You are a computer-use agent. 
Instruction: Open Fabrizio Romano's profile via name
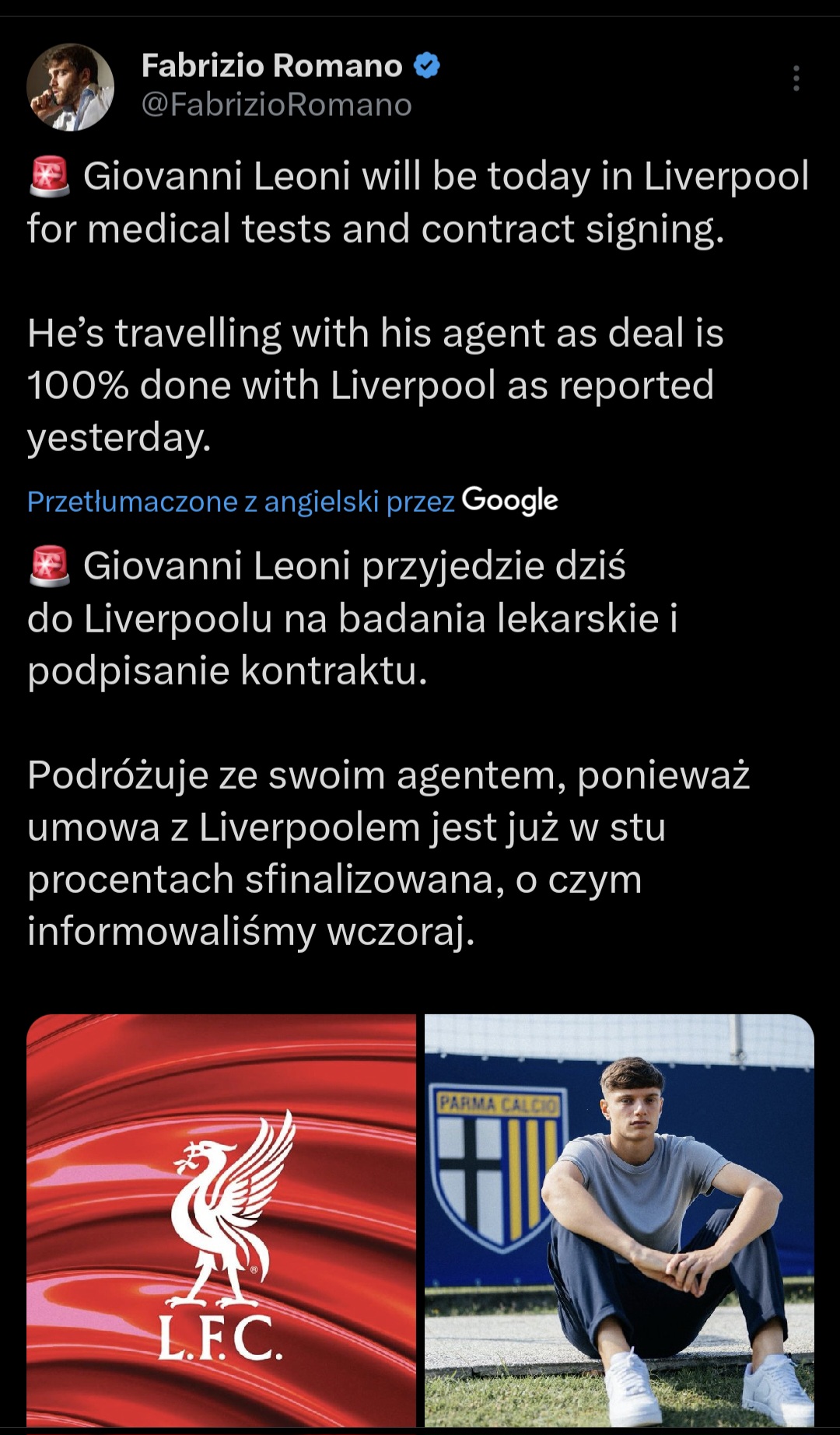271,66
